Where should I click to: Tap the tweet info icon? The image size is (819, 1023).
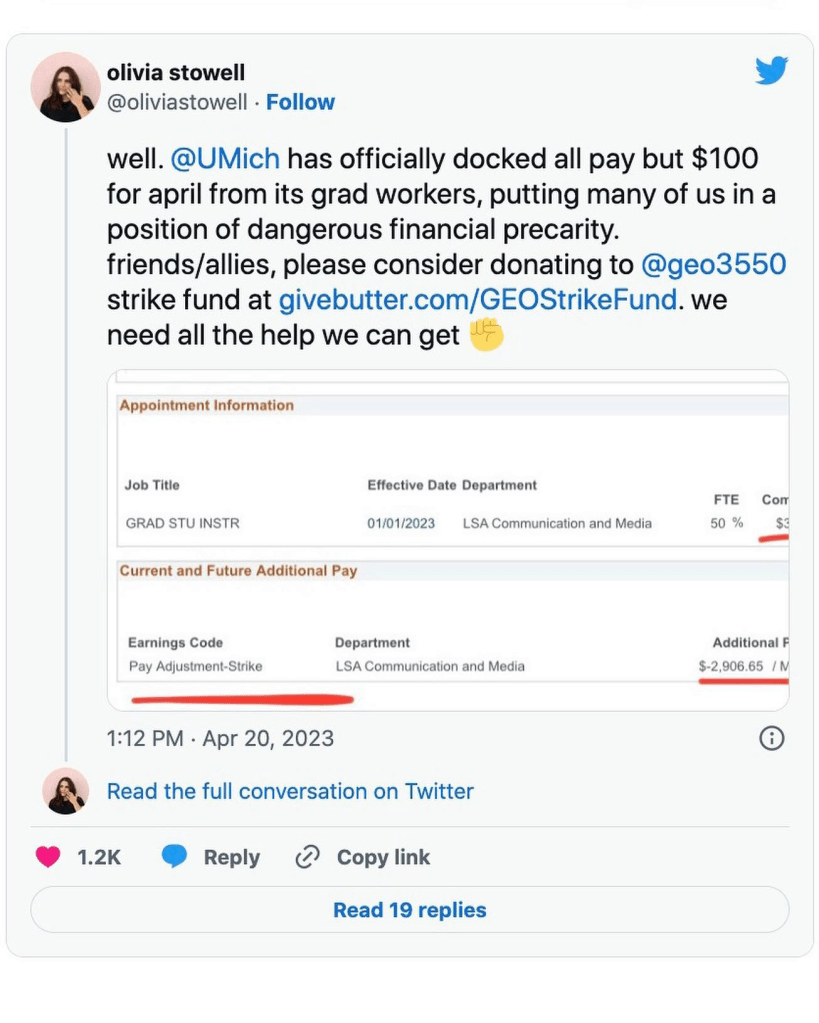point(771,738)
